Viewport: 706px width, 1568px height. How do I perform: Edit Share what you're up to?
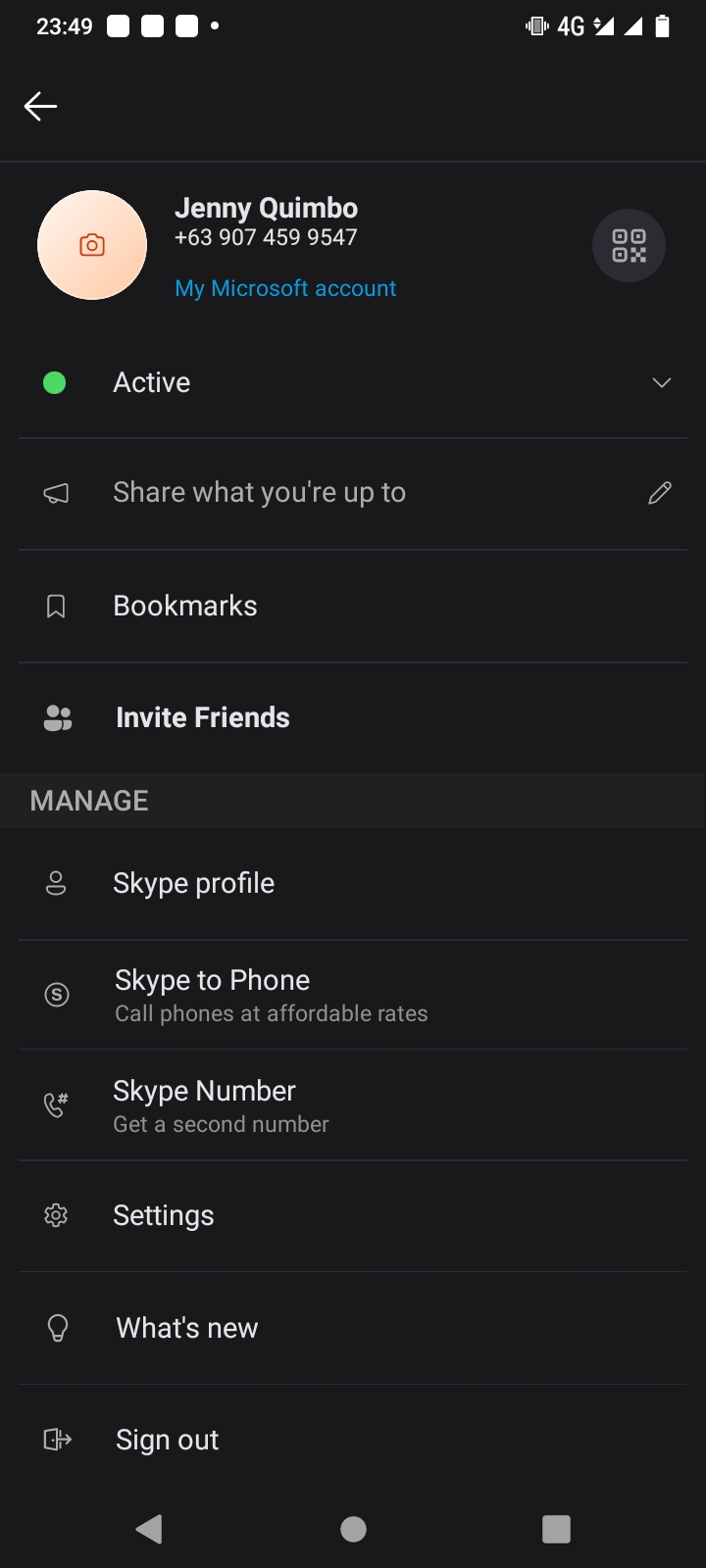tap(353, 493)
